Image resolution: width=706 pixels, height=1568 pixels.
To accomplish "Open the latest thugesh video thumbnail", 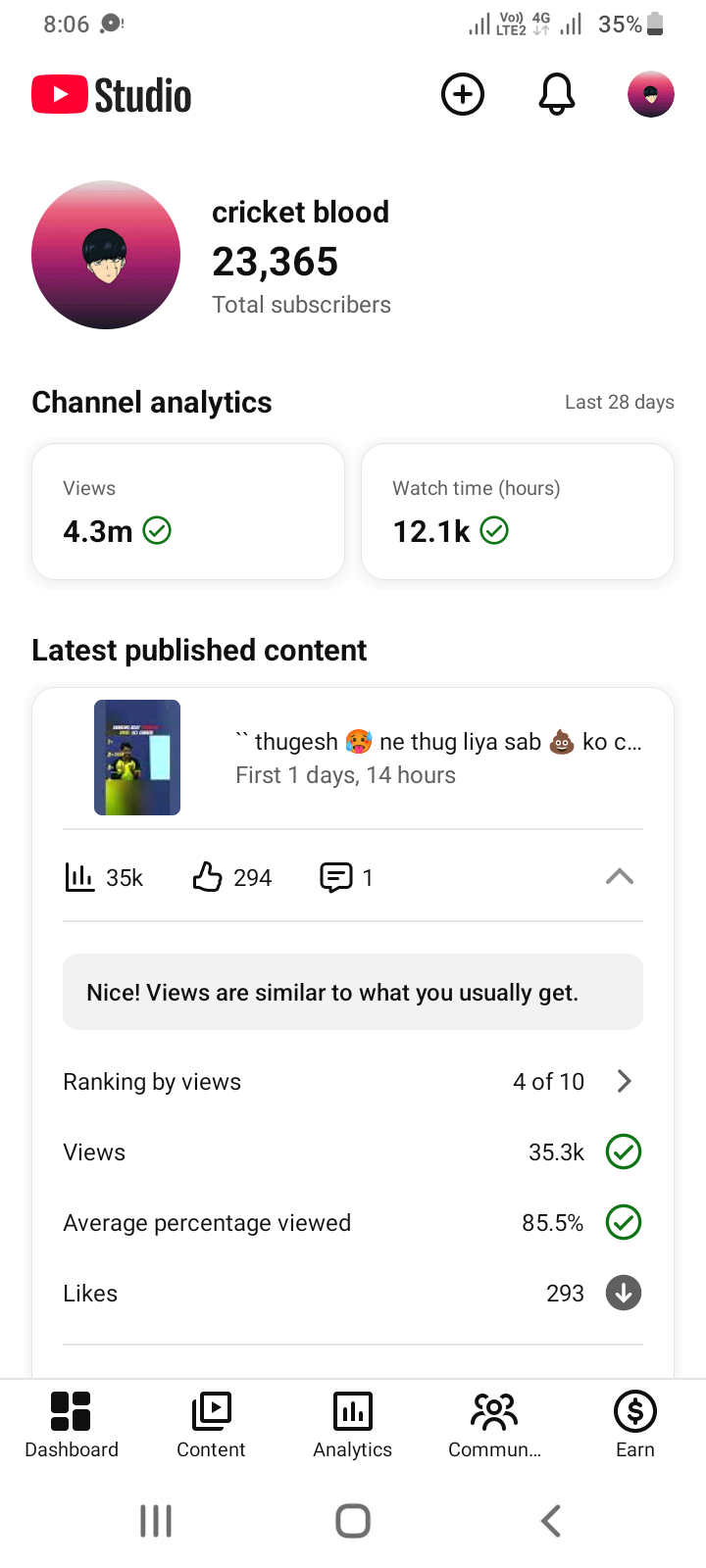I will [137, 758].
